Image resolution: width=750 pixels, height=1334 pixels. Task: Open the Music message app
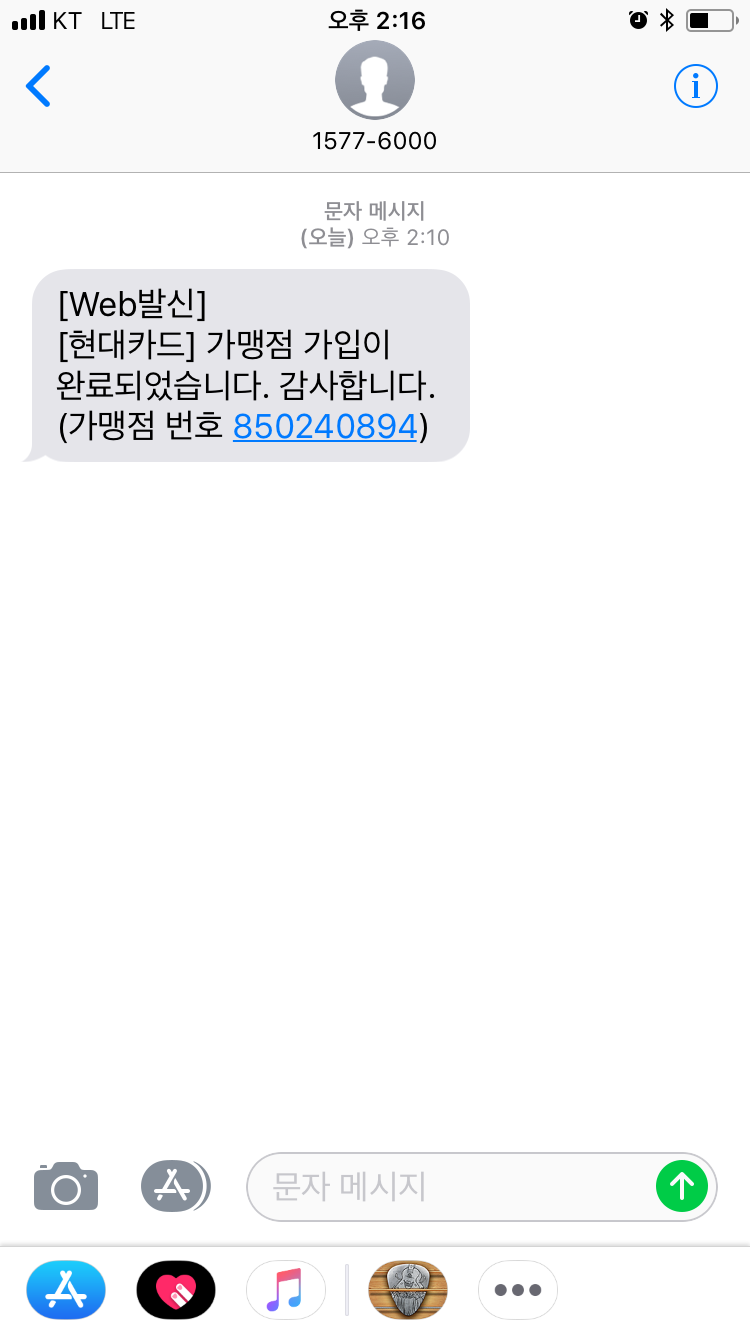click(x=286, y=1290)
